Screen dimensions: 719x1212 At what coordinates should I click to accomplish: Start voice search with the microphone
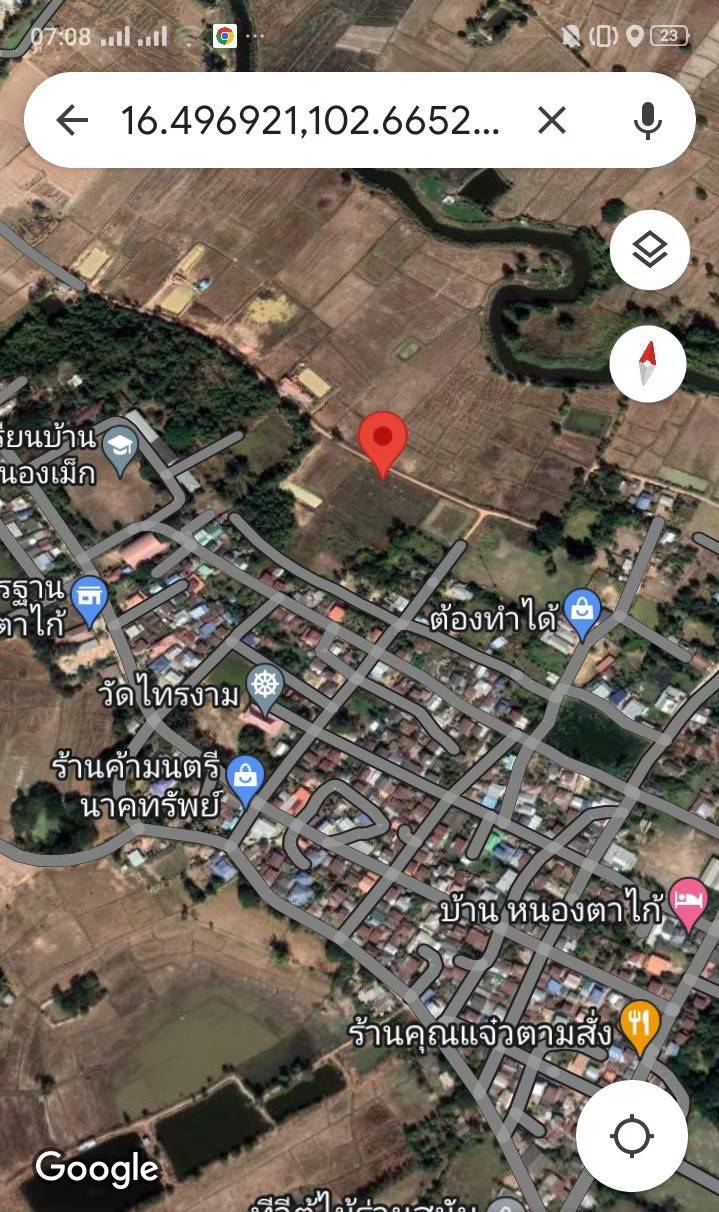click(647, 121)
